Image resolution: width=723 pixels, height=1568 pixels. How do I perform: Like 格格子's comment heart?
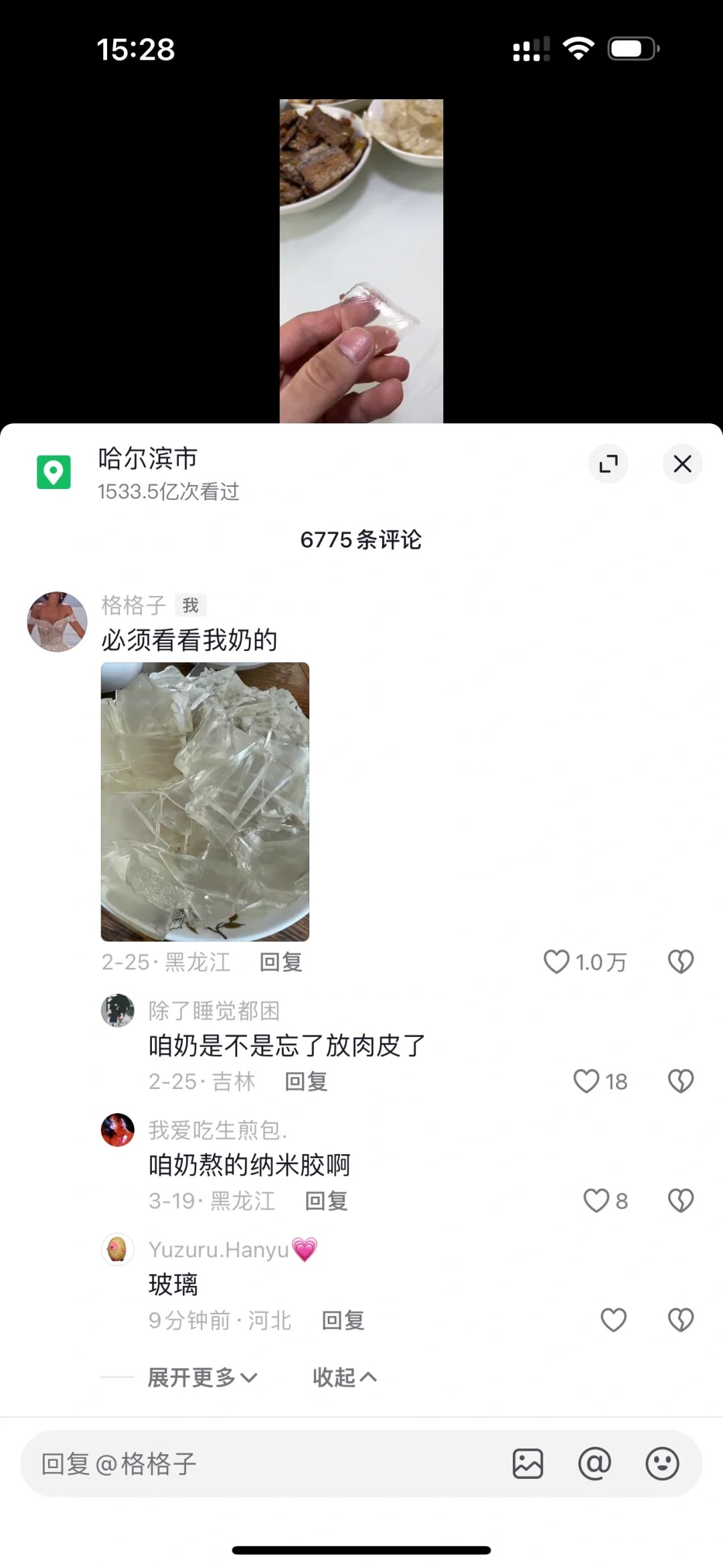557,962
